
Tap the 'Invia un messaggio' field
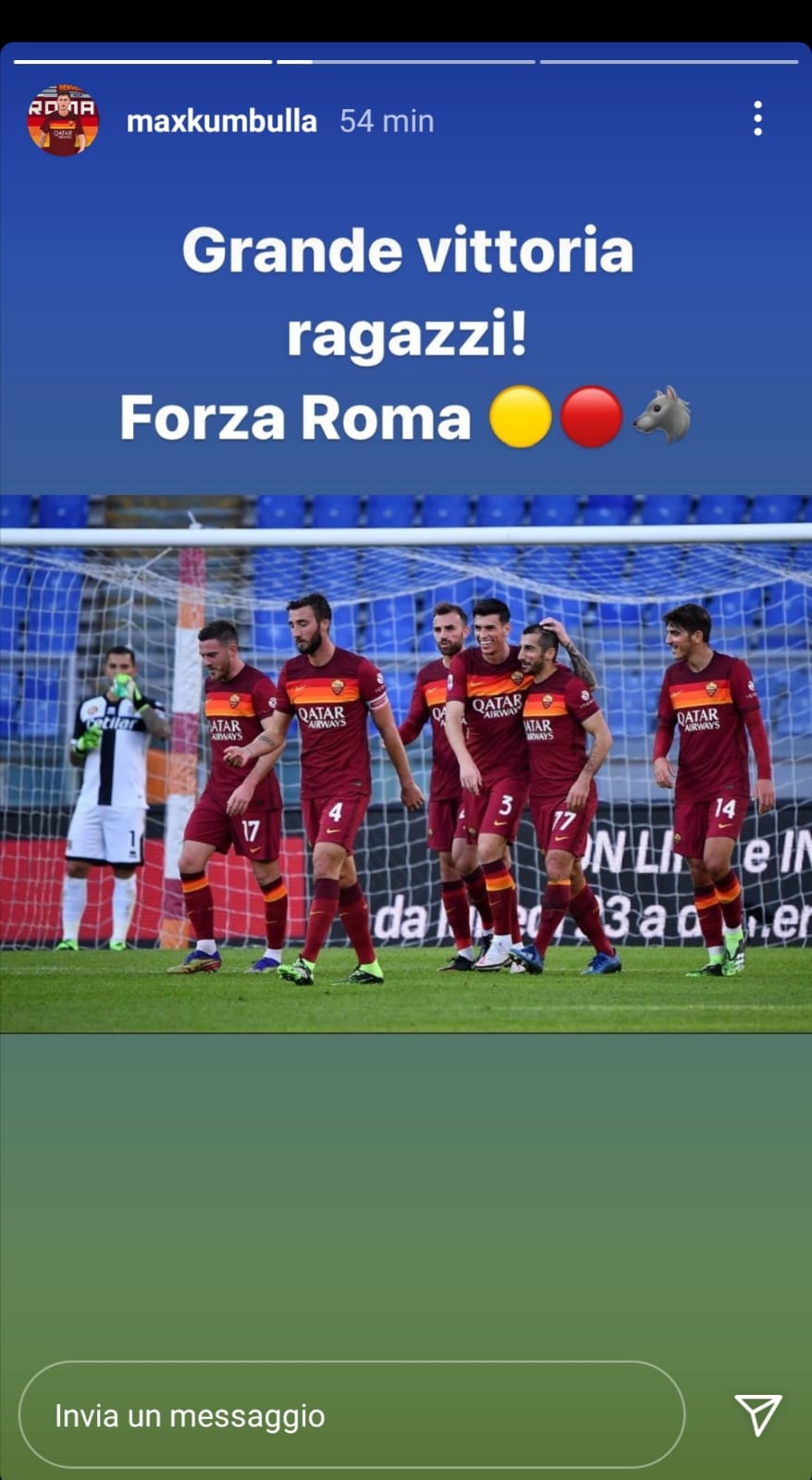coord(351,1414)
